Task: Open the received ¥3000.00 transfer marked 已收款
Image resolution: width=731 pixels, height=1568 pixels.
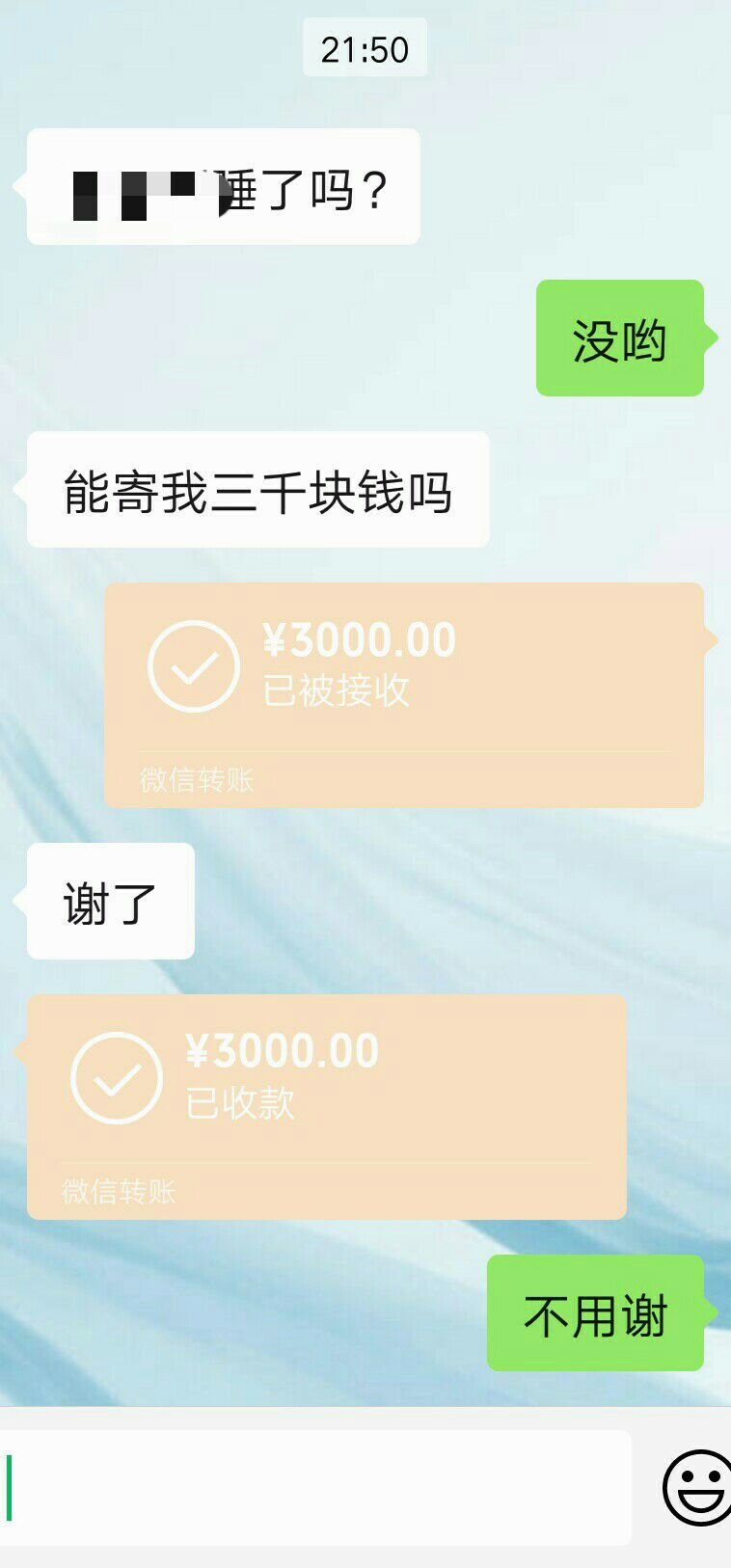Action: [x=326, y=1106]
